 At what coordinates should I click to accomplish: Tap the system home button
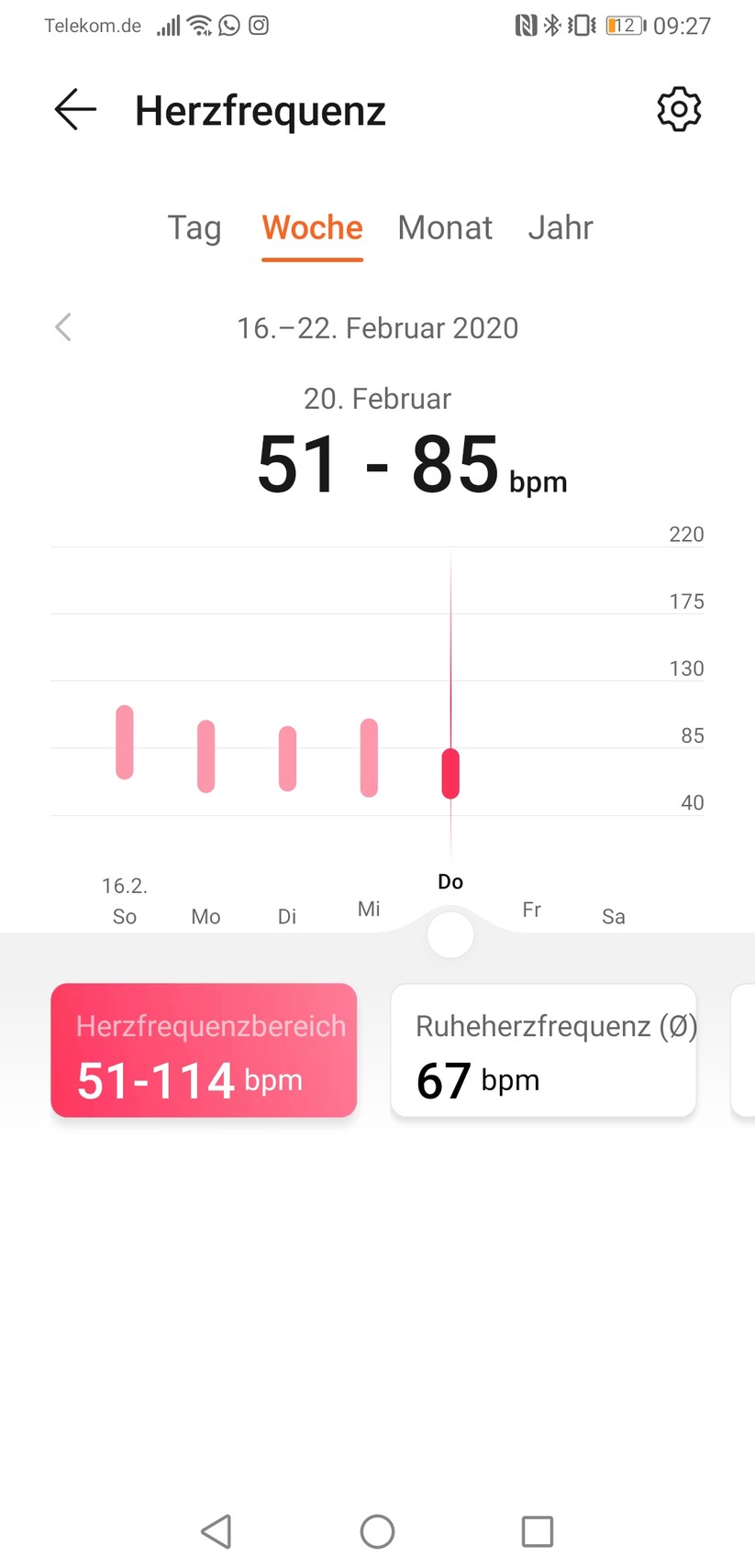click(x=377, y=1530)
